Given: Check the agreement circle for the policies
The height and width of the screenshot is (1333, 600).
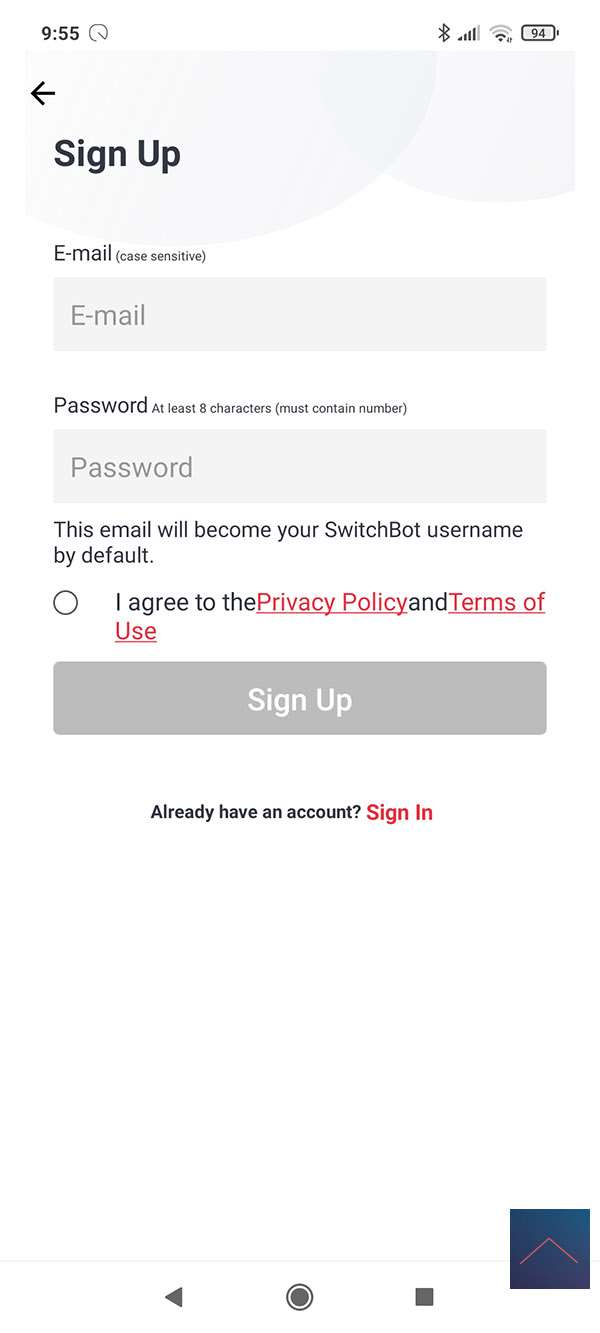Looking at the screenshot, I should click(66, 602).
